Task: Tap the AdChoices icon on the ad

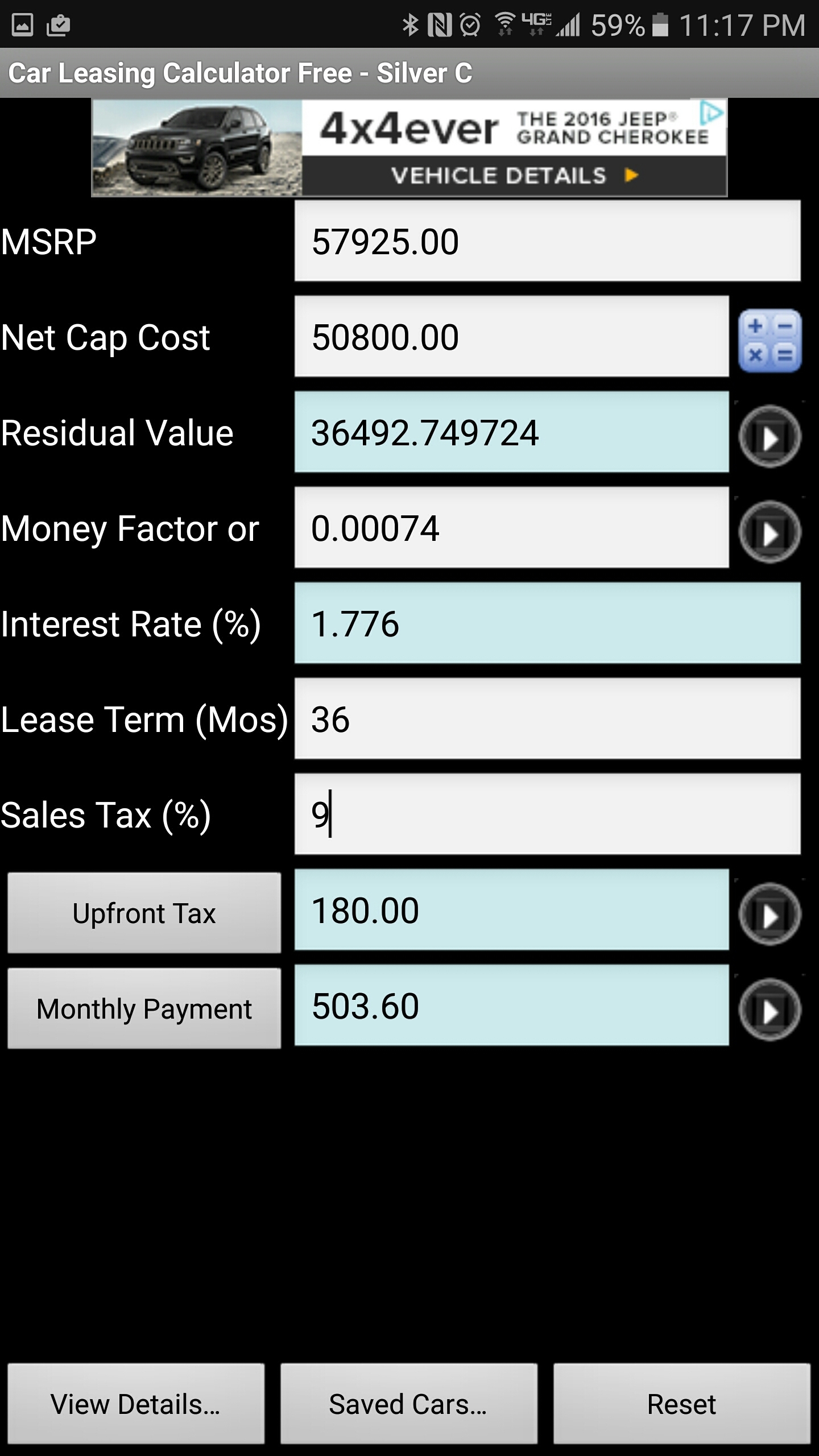Action: [x=711, y=113]
